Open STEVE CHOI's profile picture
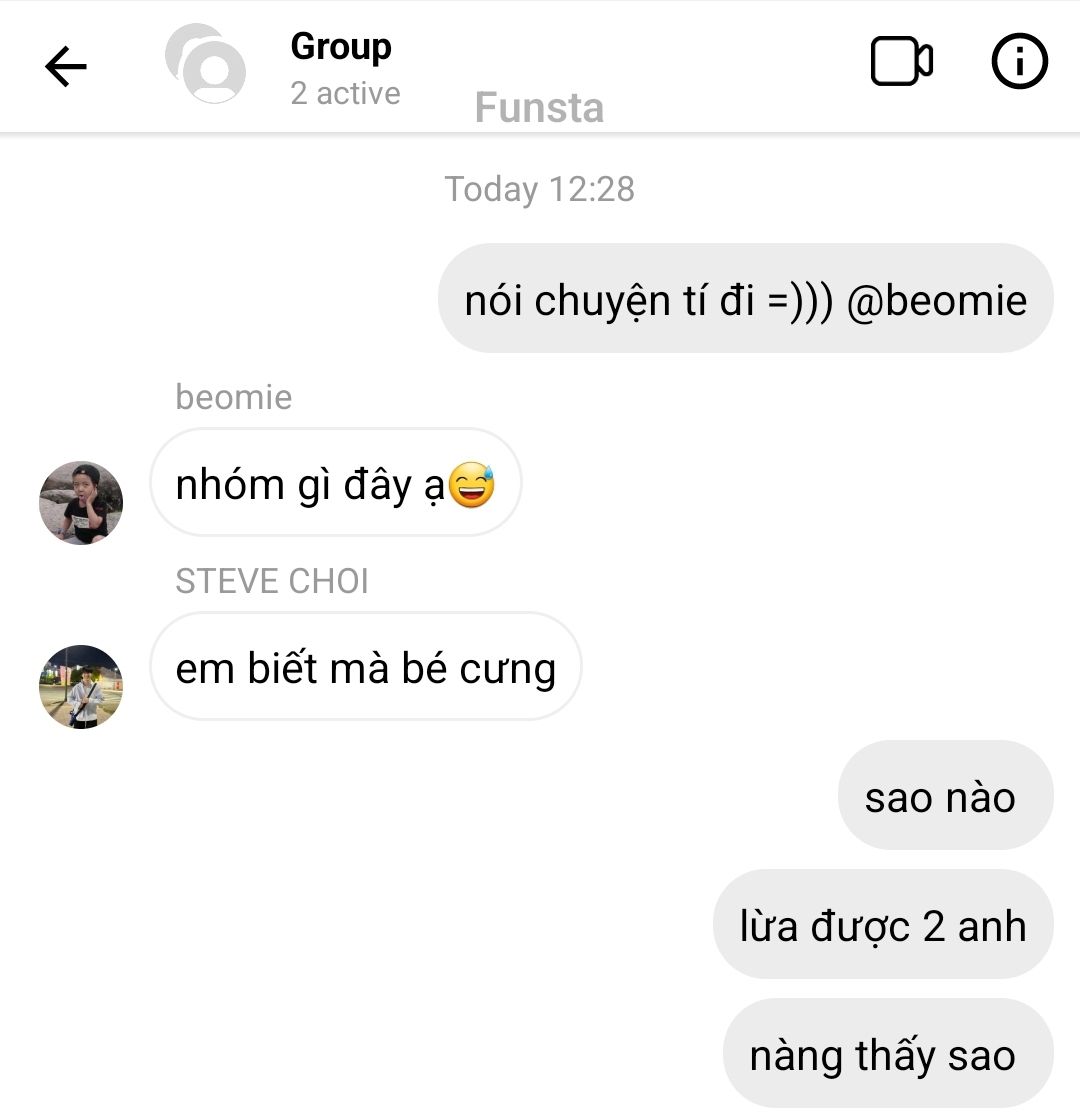1080x1115 pixels. (81, 686)
